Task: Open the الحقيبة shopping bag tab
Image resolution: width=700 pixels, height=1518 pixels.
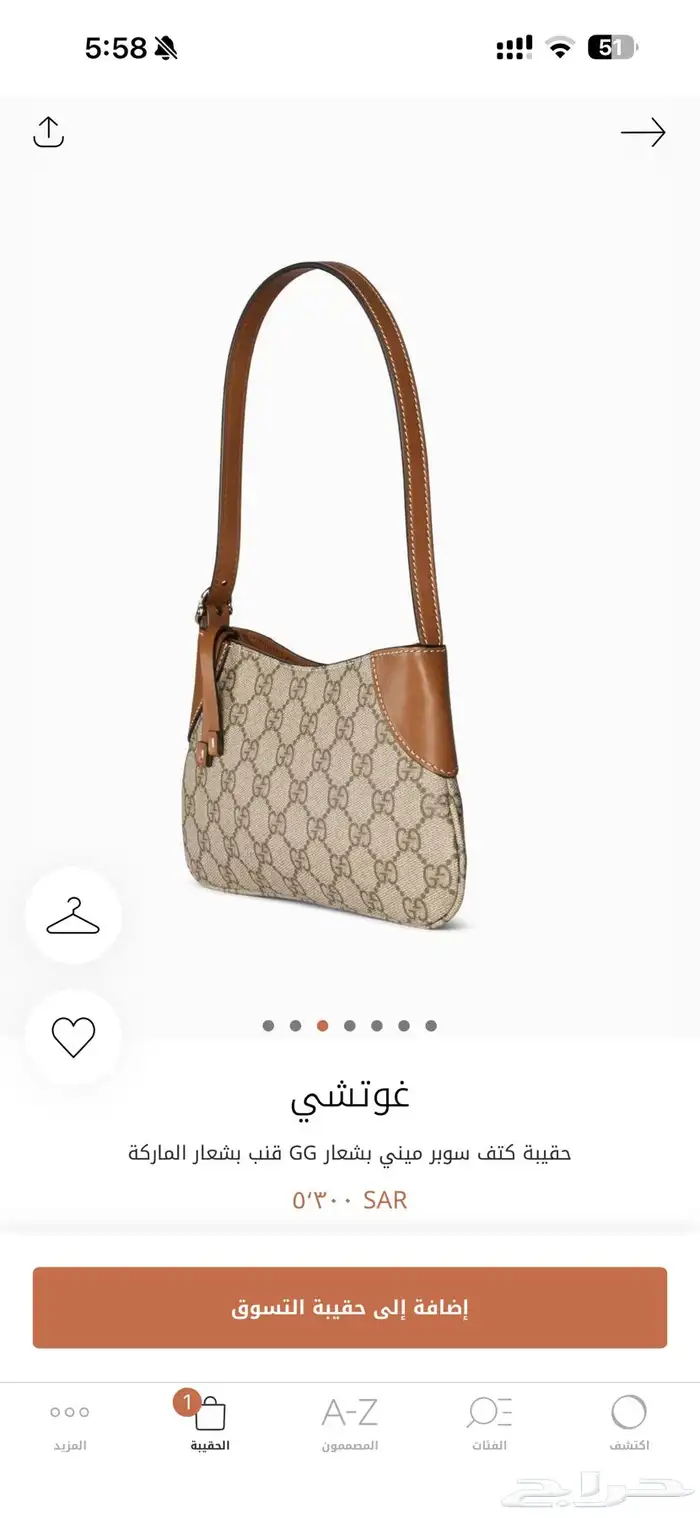Action: point(210,1423)
